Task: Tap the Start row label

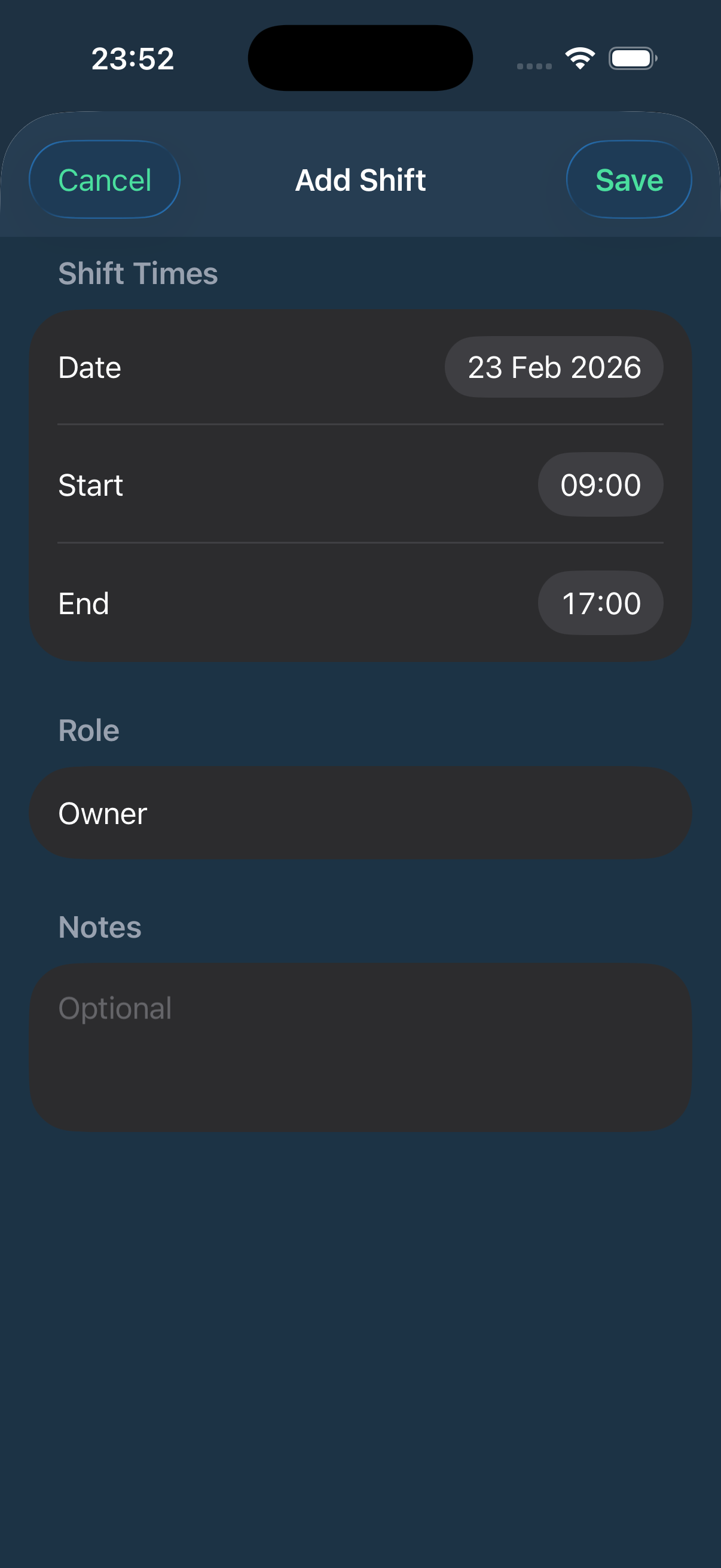Action: click(x=91, y=484)
